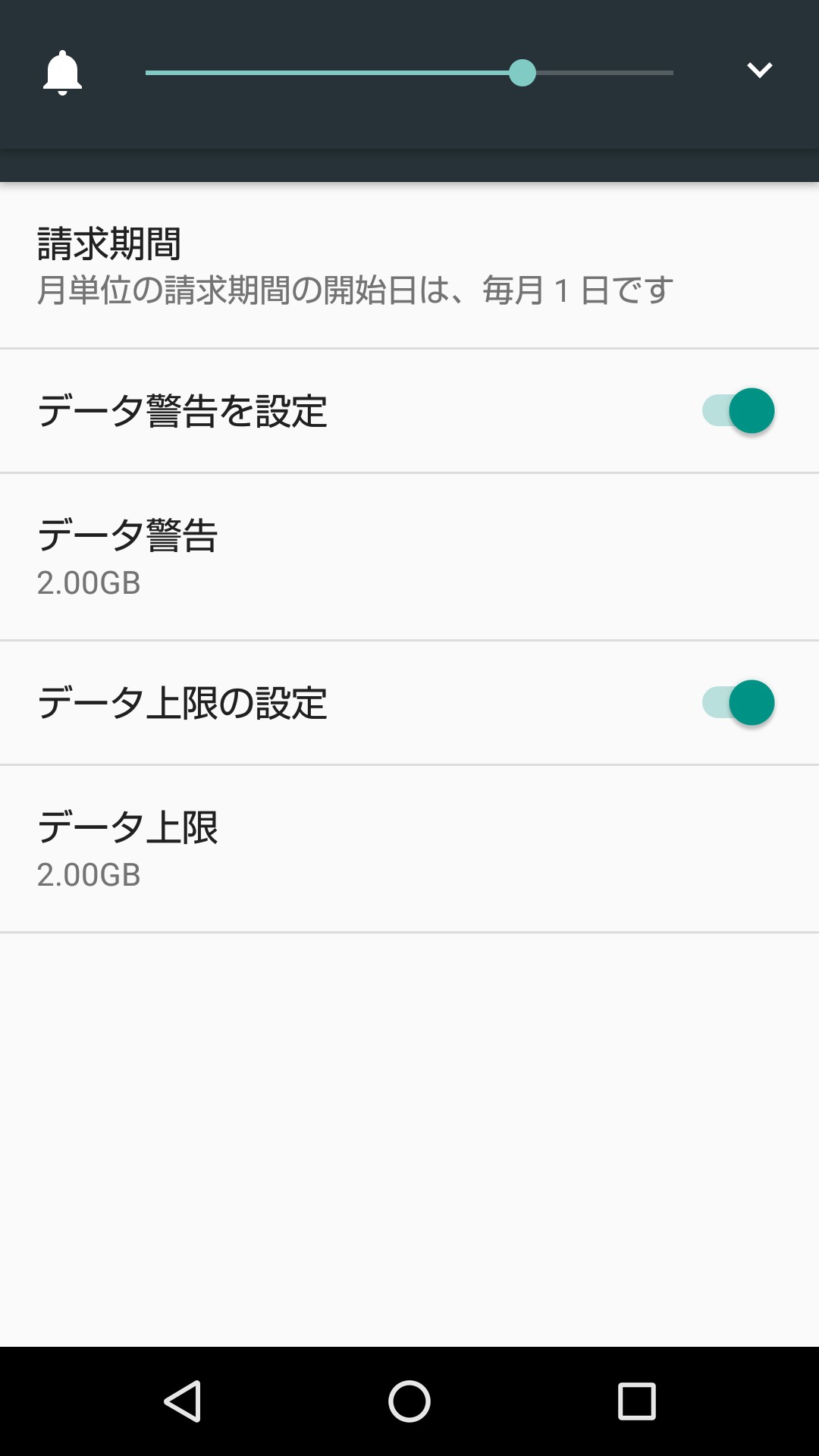819x1456 pixels.
Task: Toggle off データ警告を設定 switch
Action: (x=738, y=411)
